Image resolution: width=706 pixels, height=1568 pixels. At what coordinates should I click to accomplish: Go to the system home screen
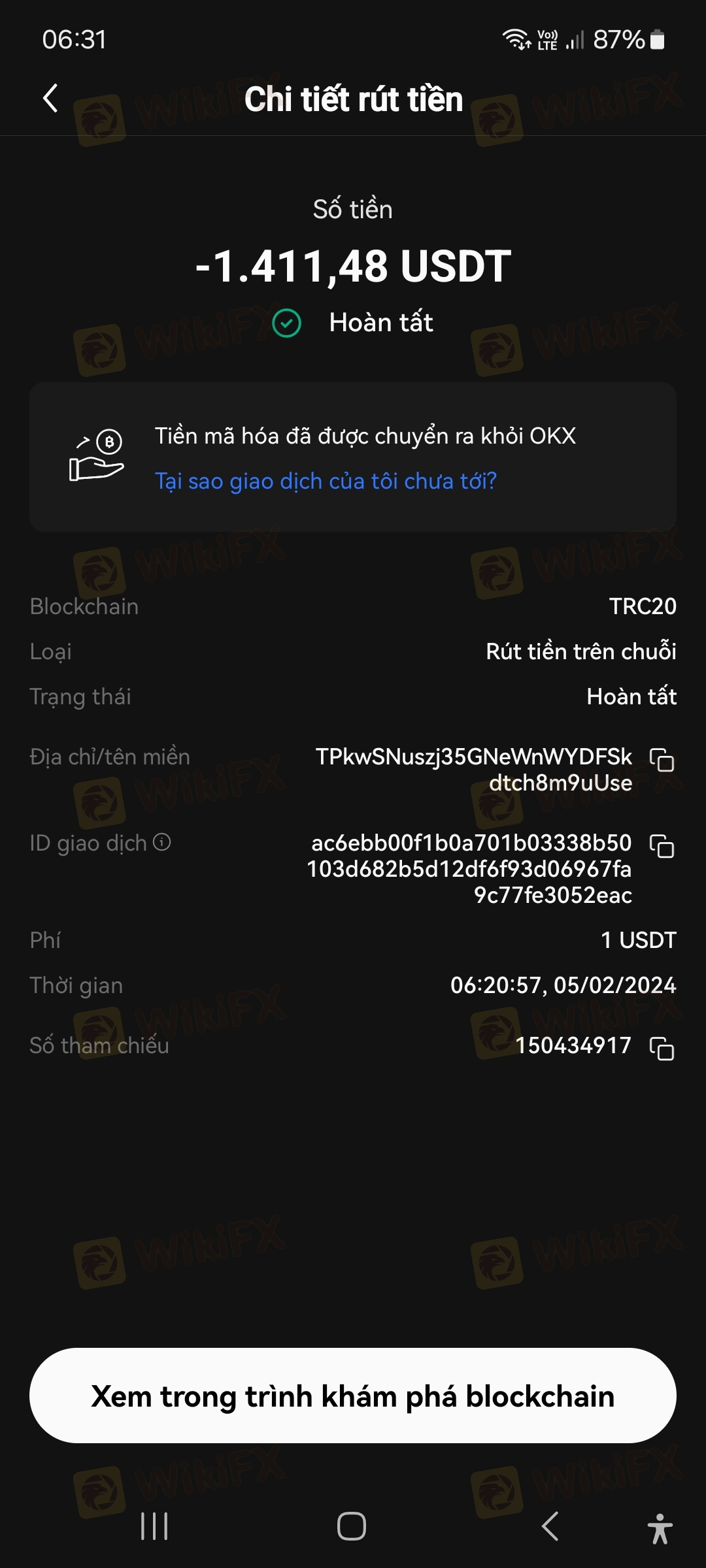pyautogui.click(x=352, y=1526)
